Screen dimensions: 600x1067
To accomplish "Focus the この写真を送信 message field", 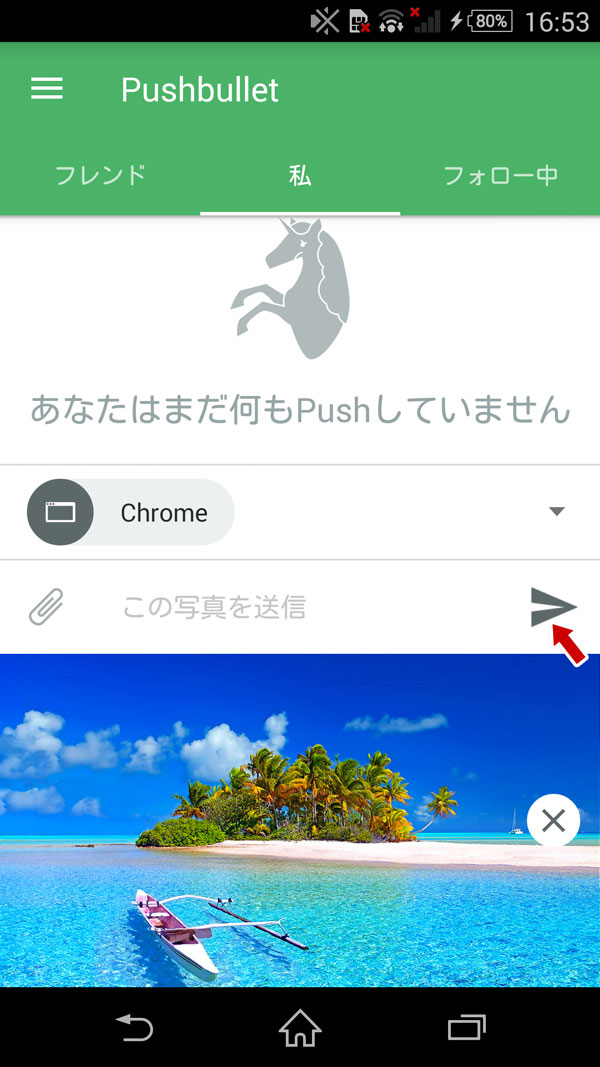I will coord(300,607).
